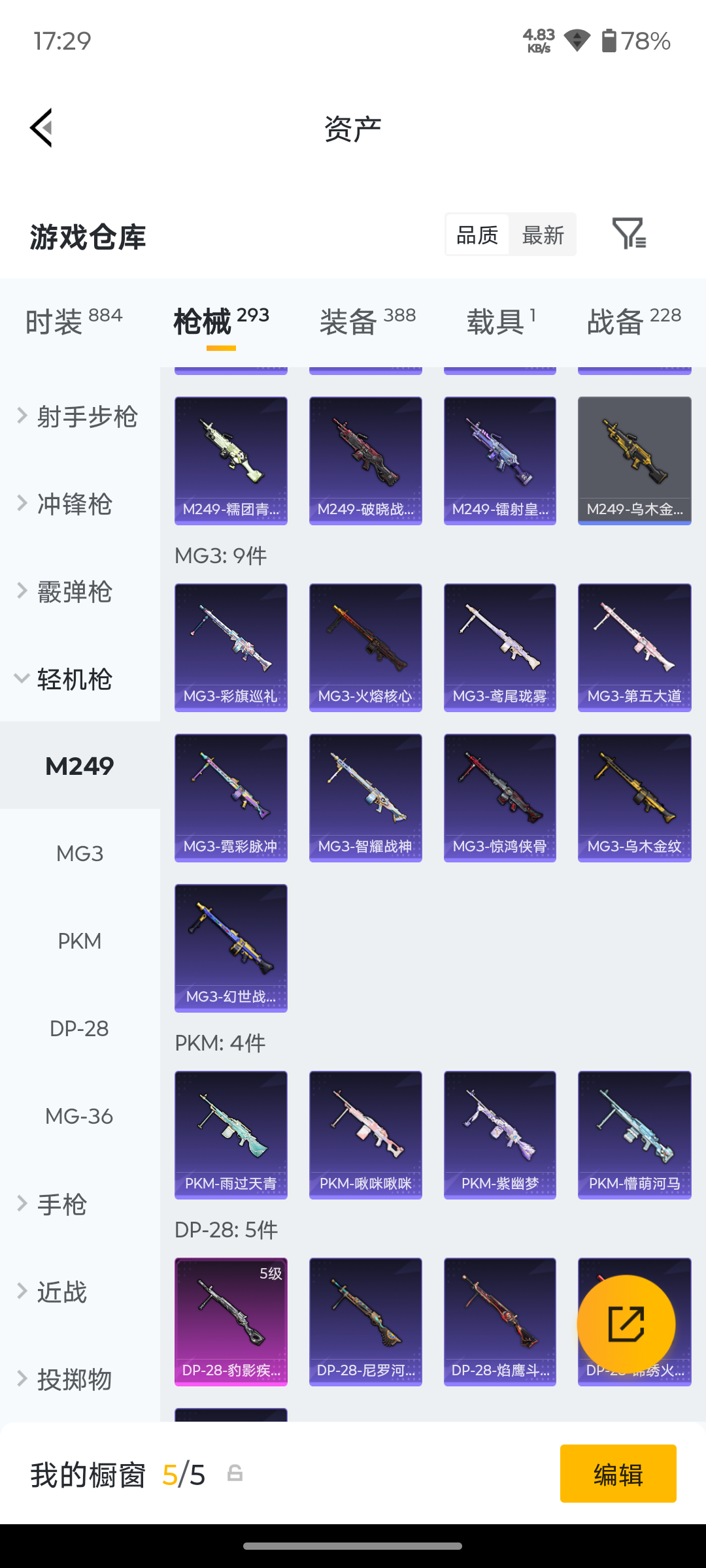View the MG3-乌木金纹 skin
This screenshot has height=1568, width=706.
tap(635, 798)
